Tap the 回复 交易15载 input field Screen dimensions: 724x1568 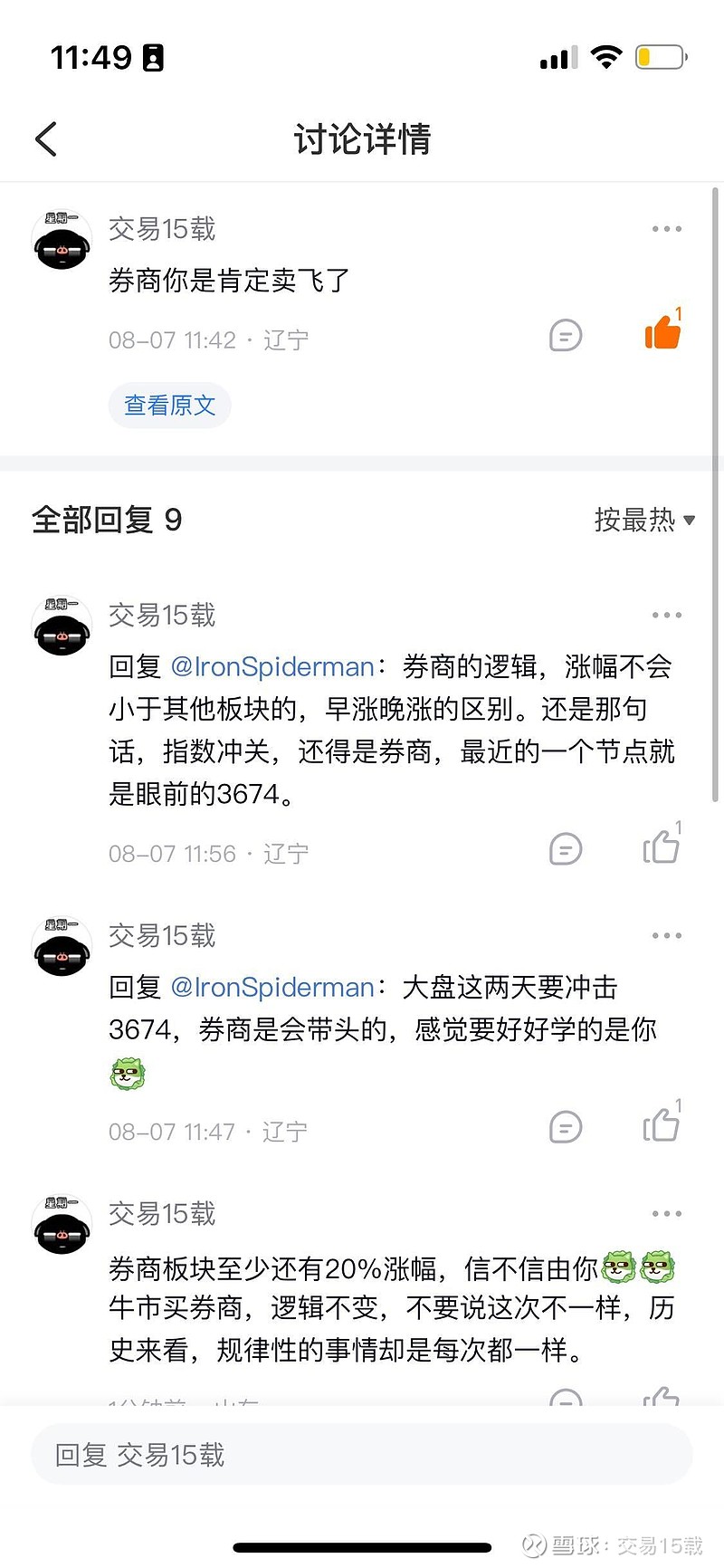pos(362,1455)
